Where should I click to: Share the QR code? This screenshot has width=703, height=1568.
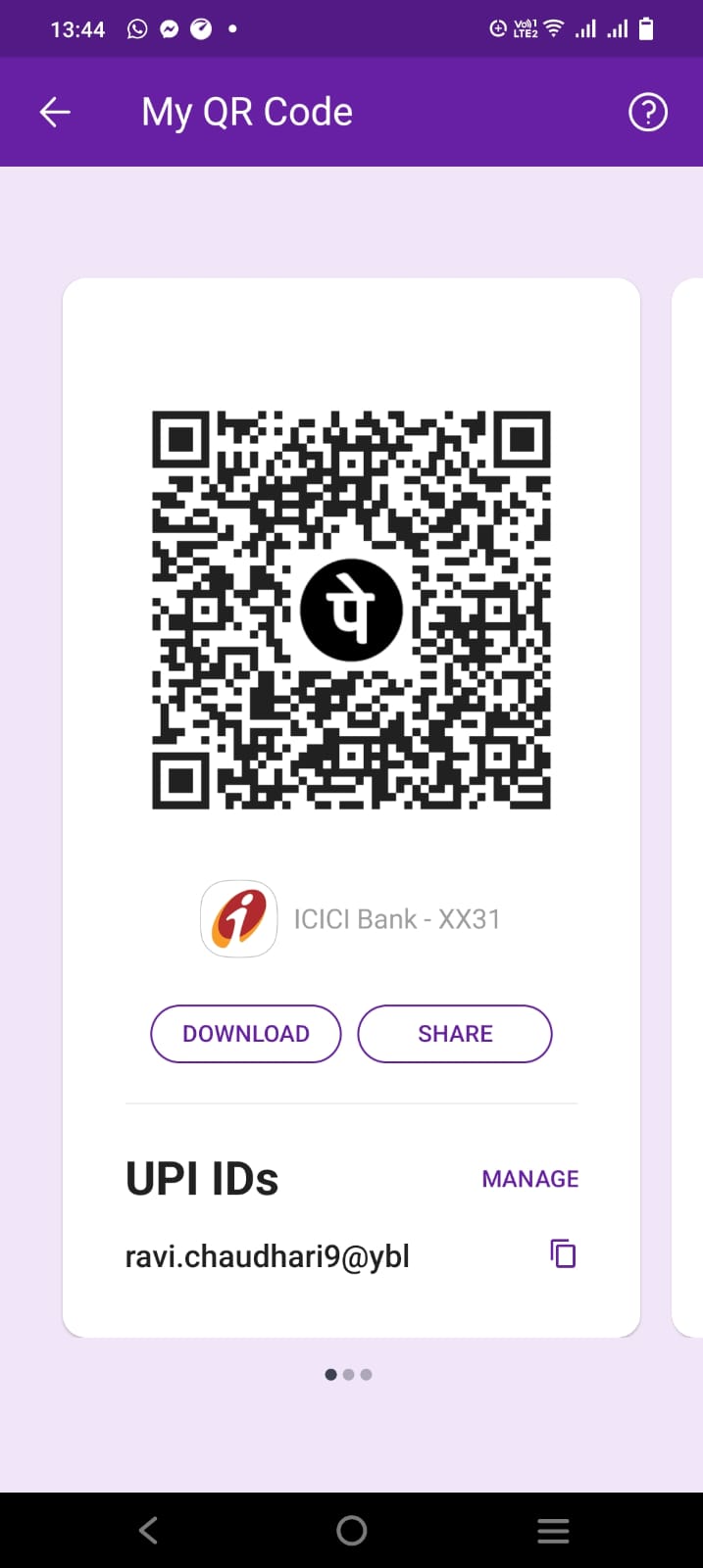point(455,1034)
